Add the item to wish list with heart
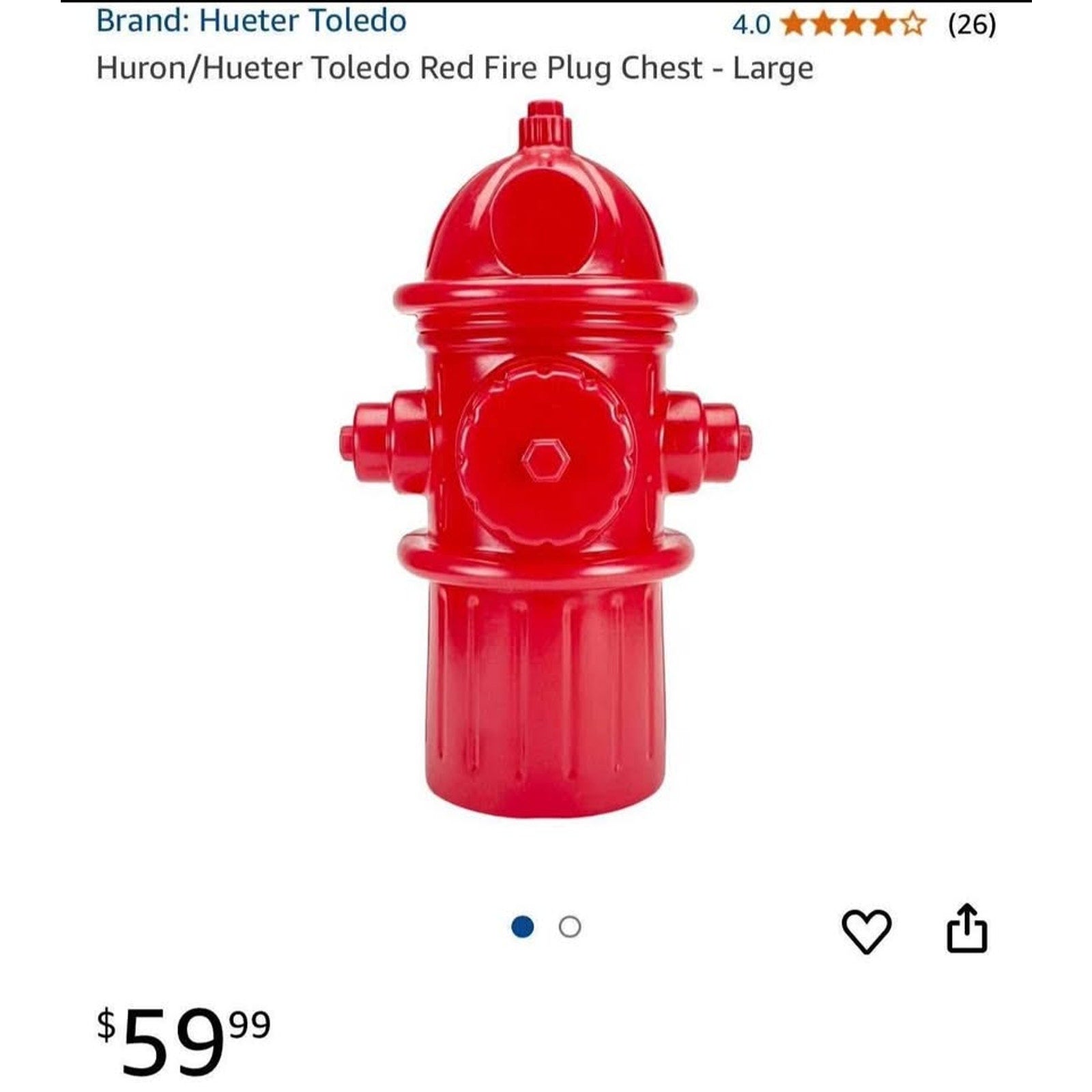1092x1092 pixels. 866,932
